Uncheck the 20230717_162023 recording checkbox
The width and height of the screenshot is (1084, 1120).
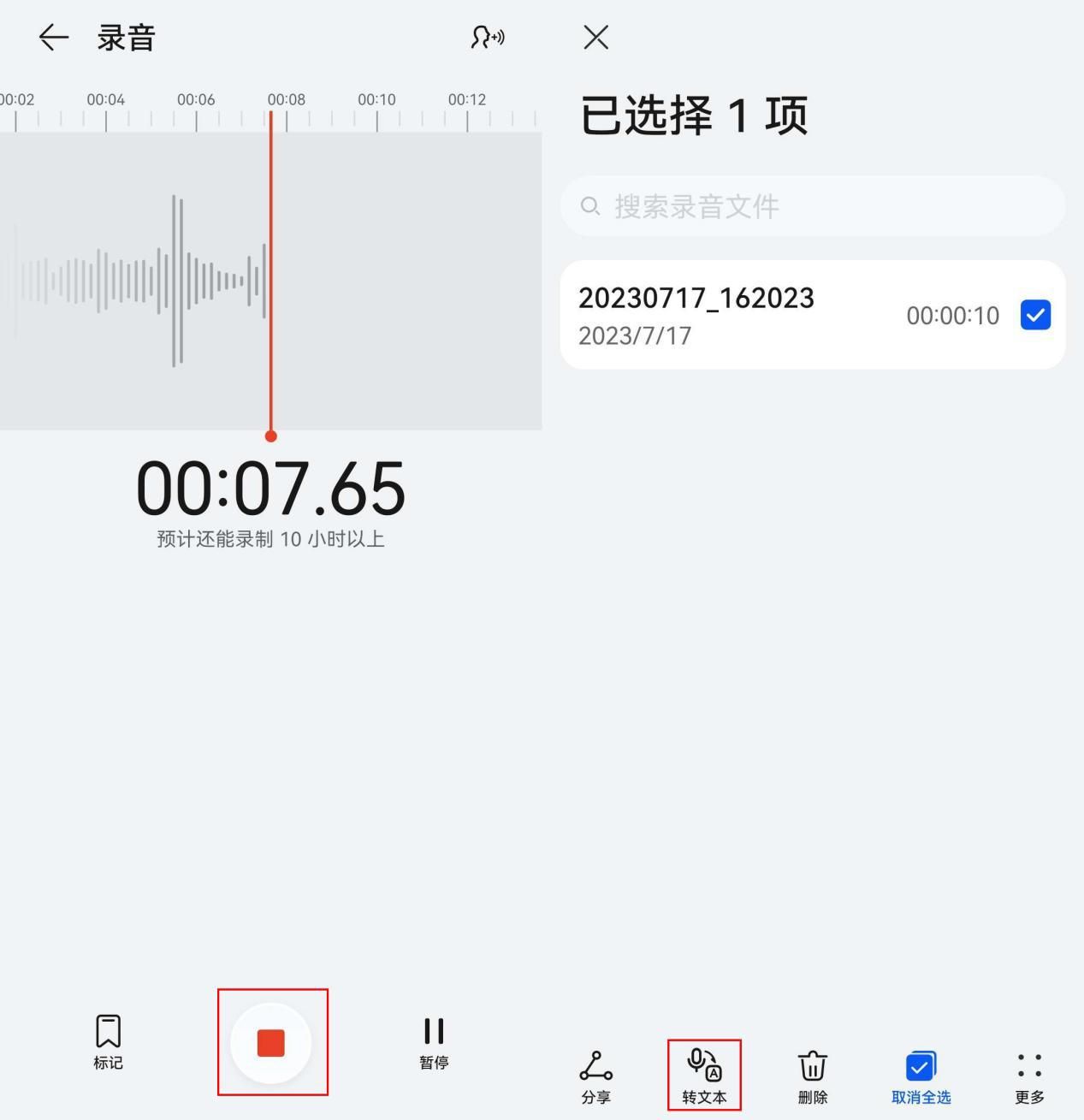[1035, 315]
